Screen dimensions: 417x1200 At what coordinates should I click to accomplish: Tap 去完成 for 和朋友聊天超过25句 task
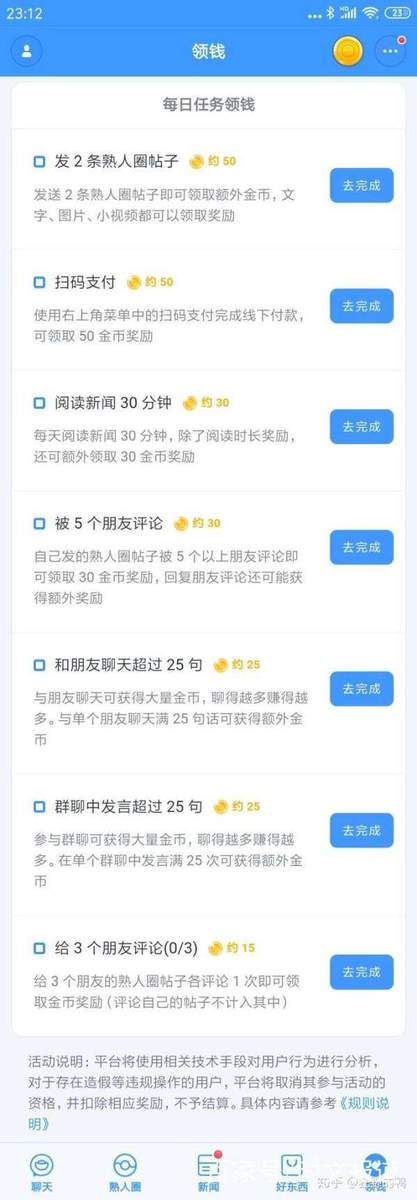[x=361, y=689]
